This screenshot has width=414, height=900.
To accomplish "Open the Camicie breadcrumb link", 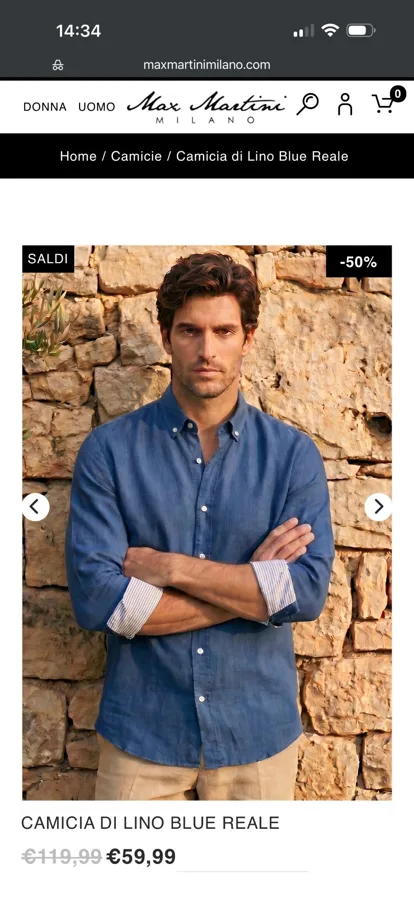I will coord(136,156).
